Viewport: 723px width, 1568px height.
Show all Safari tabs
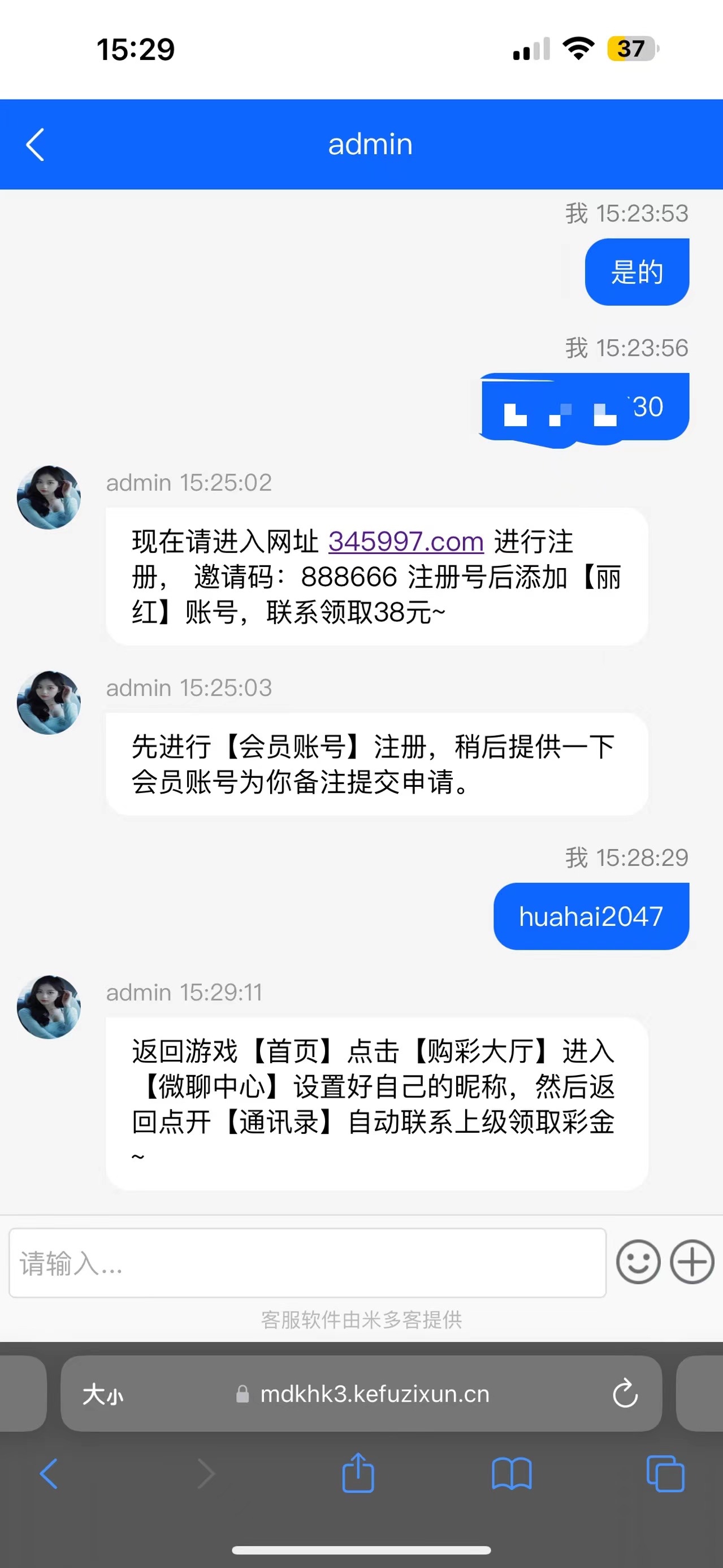[665, 1474]
